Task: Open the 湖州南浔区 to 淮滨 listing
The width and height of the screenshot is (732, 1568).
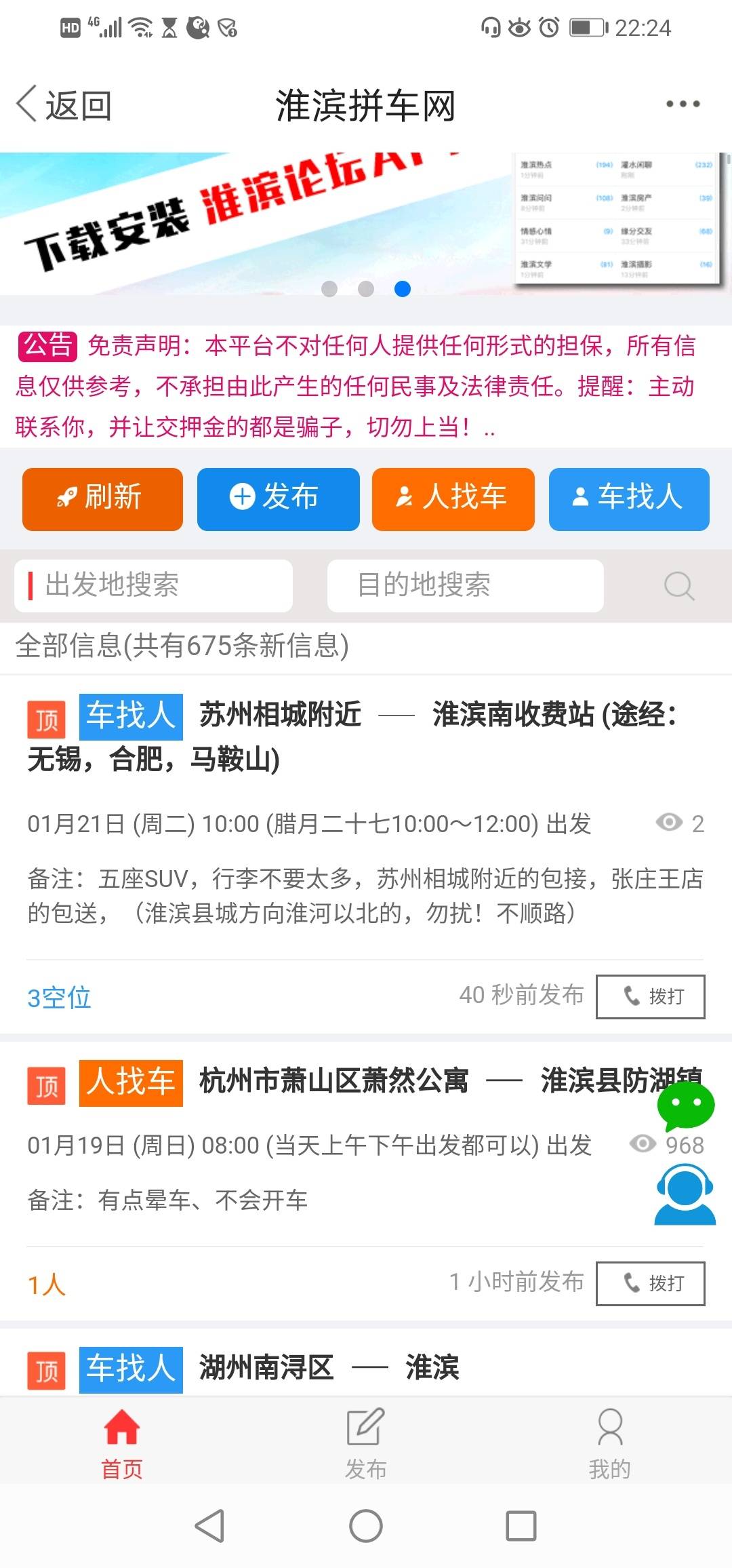Action: [x=329, y=1367]
